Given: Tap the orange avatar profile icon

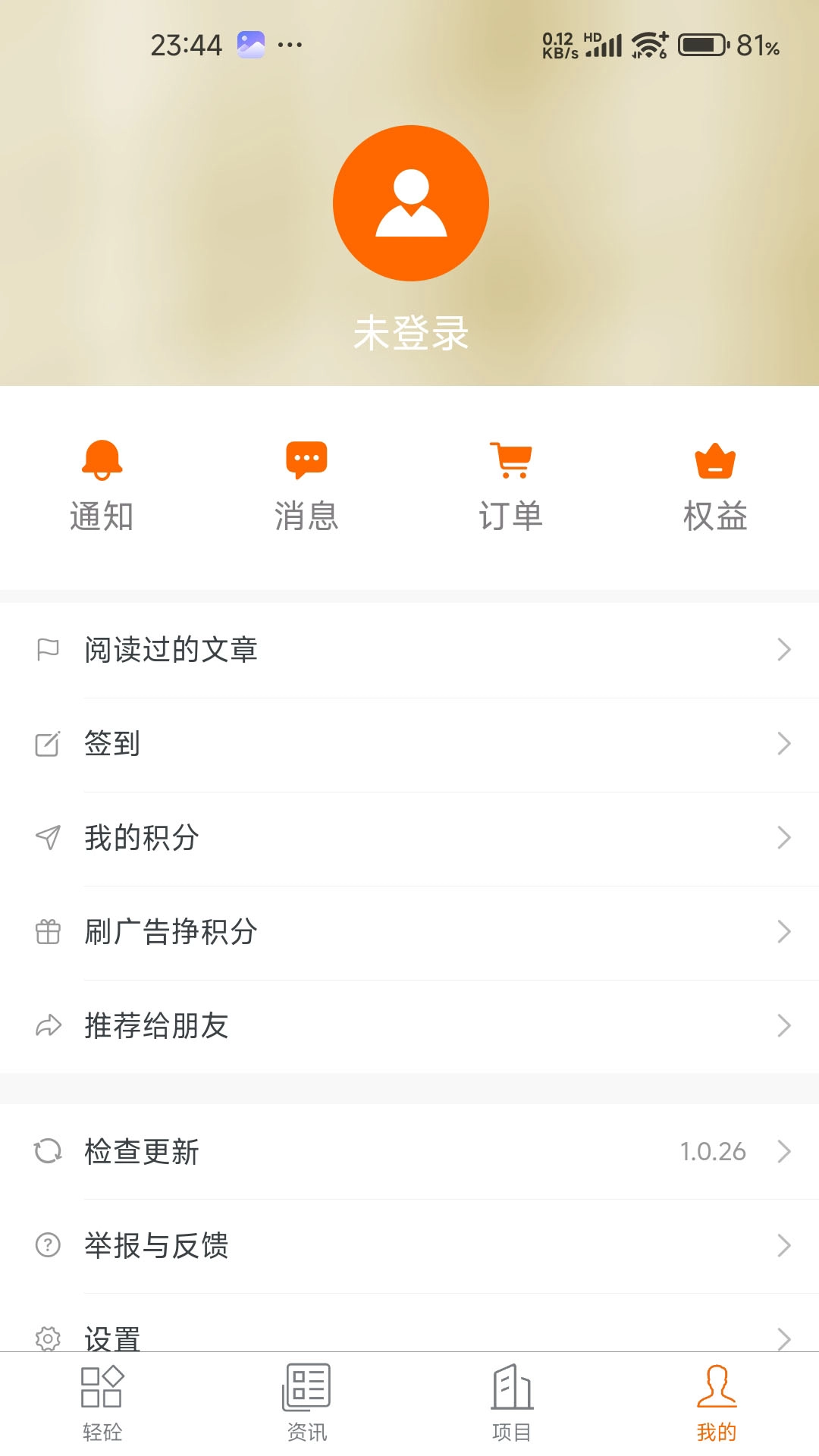Looking at the screenshot, I should 409,203.
